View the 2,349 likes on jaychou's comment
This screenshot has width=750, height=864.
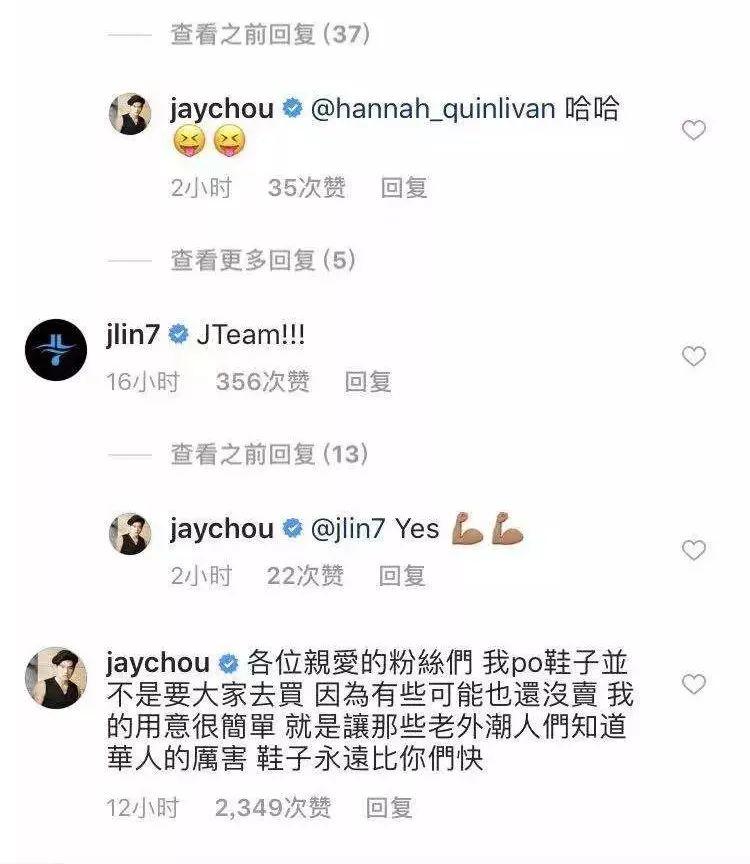tap(272, 807)
